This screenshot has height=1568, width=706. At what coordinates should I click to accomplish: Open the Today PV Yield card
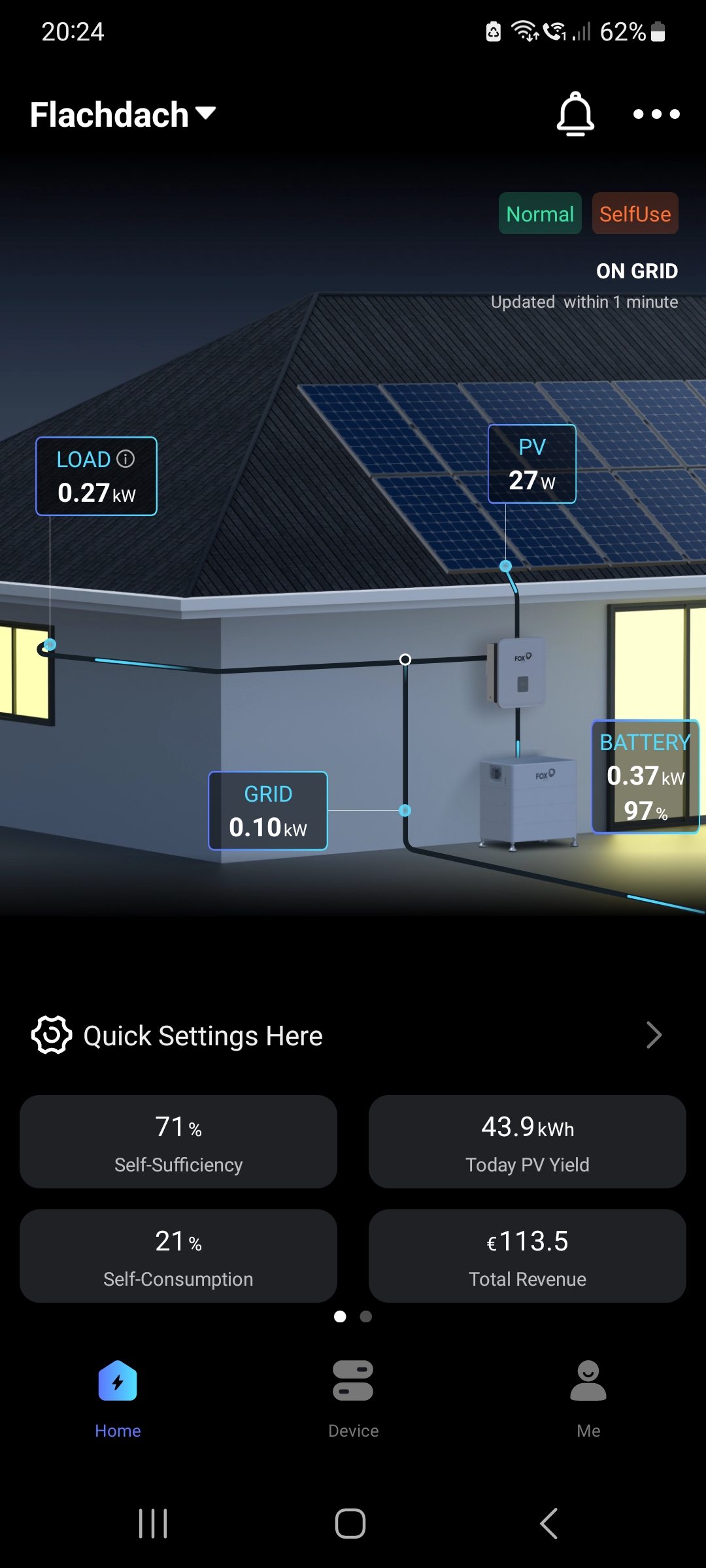tap(528, 1141)
